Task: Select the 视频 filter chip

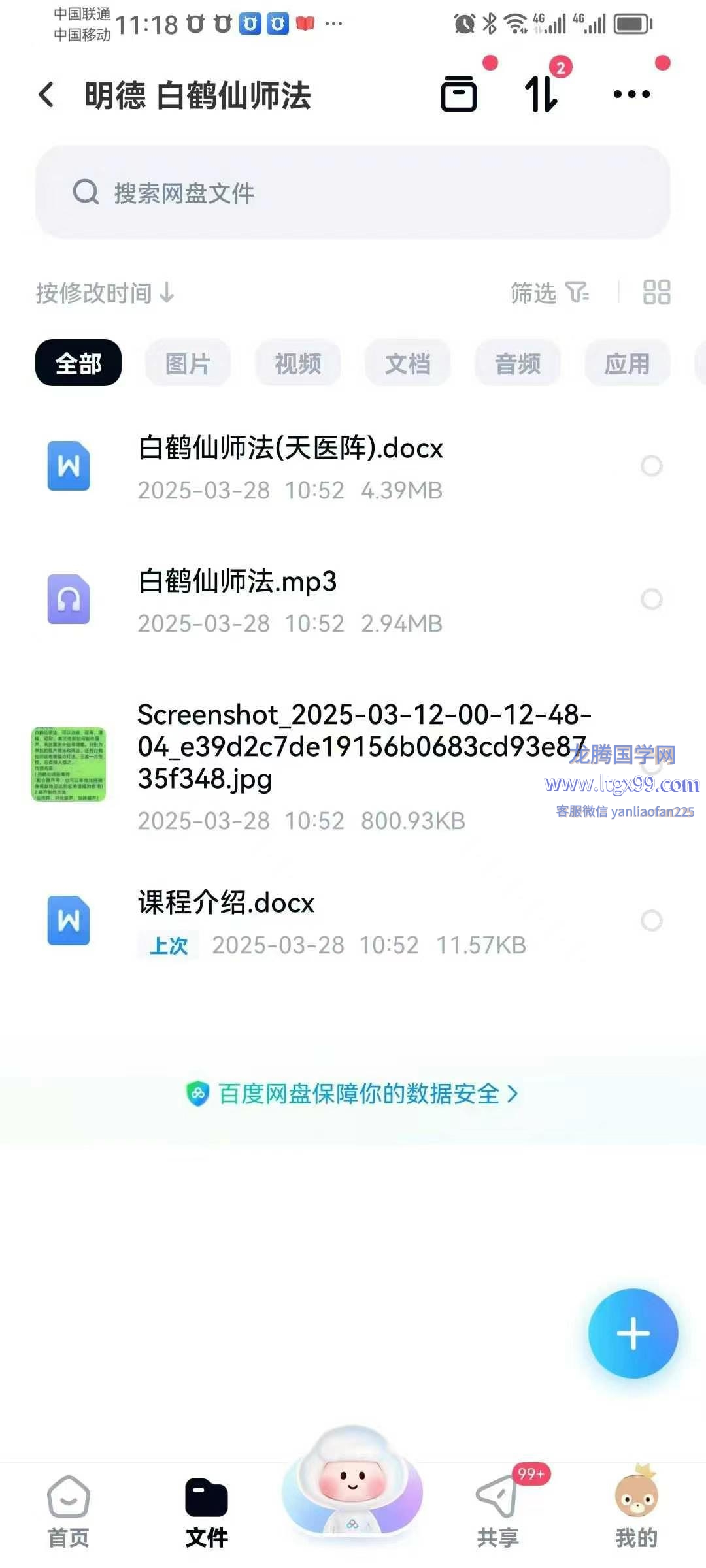Action: point(298,363)
